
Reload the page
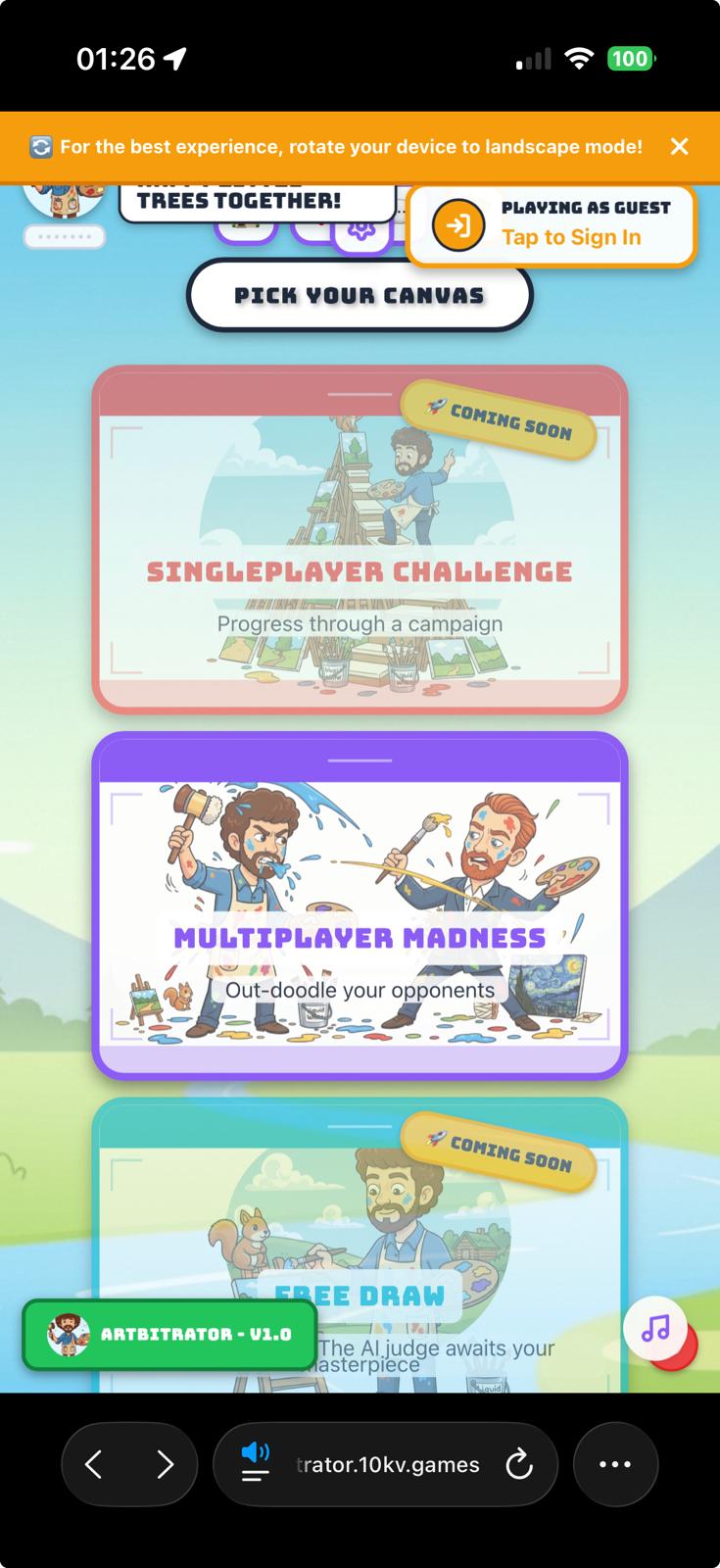point(518,1465)
